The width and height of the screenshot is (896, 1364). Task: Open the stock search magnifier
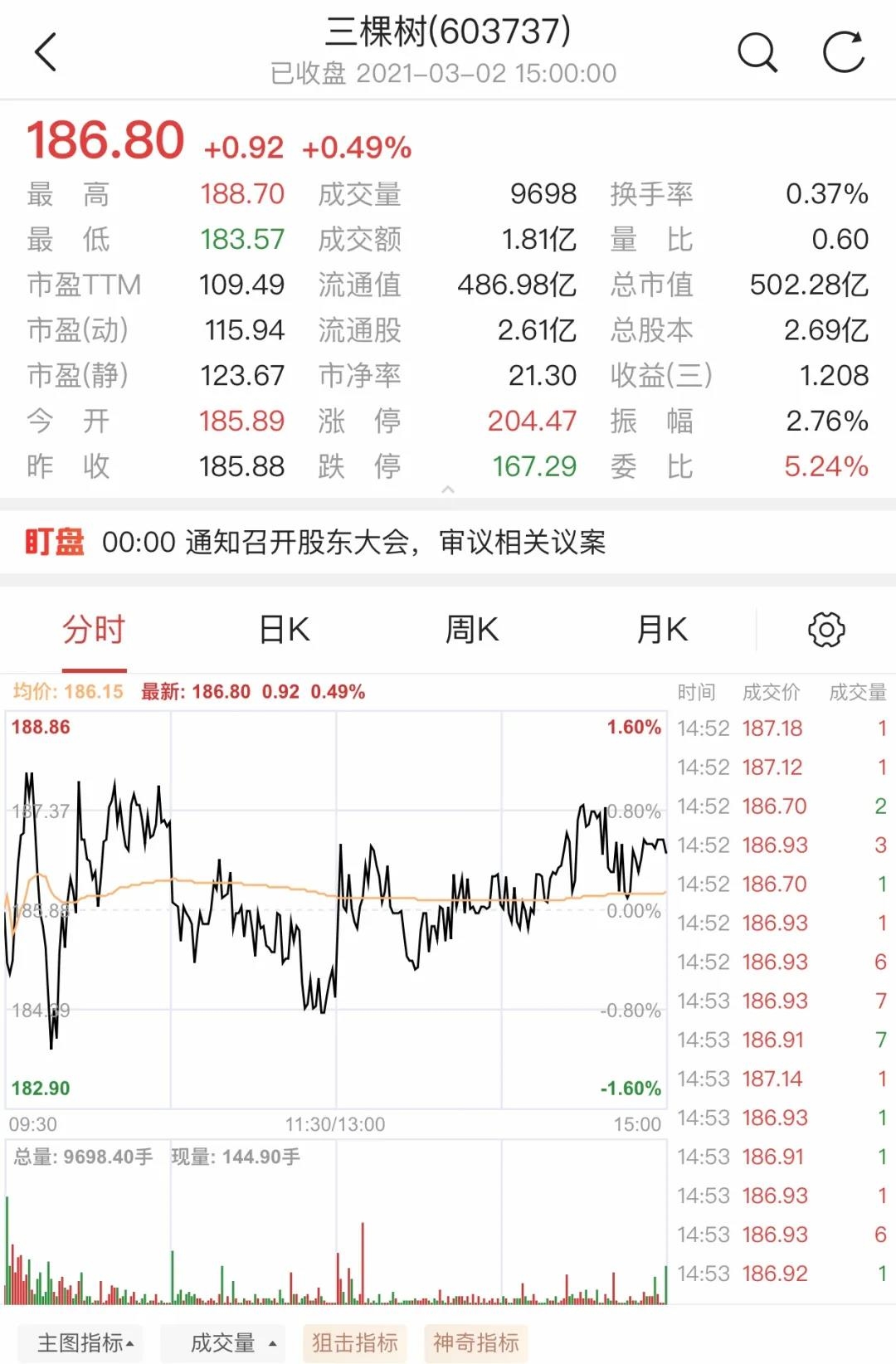[757, 52]
